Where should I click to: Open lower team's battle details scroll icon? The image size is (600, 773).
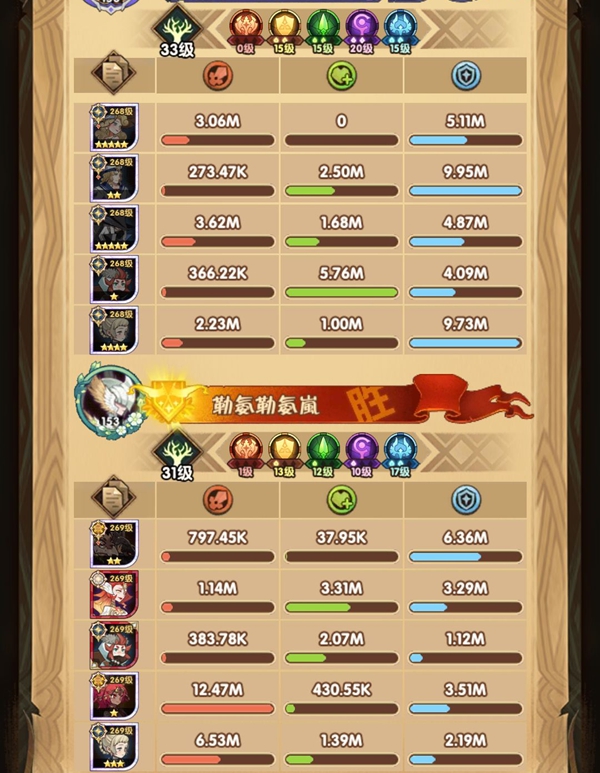coord(112,498)
